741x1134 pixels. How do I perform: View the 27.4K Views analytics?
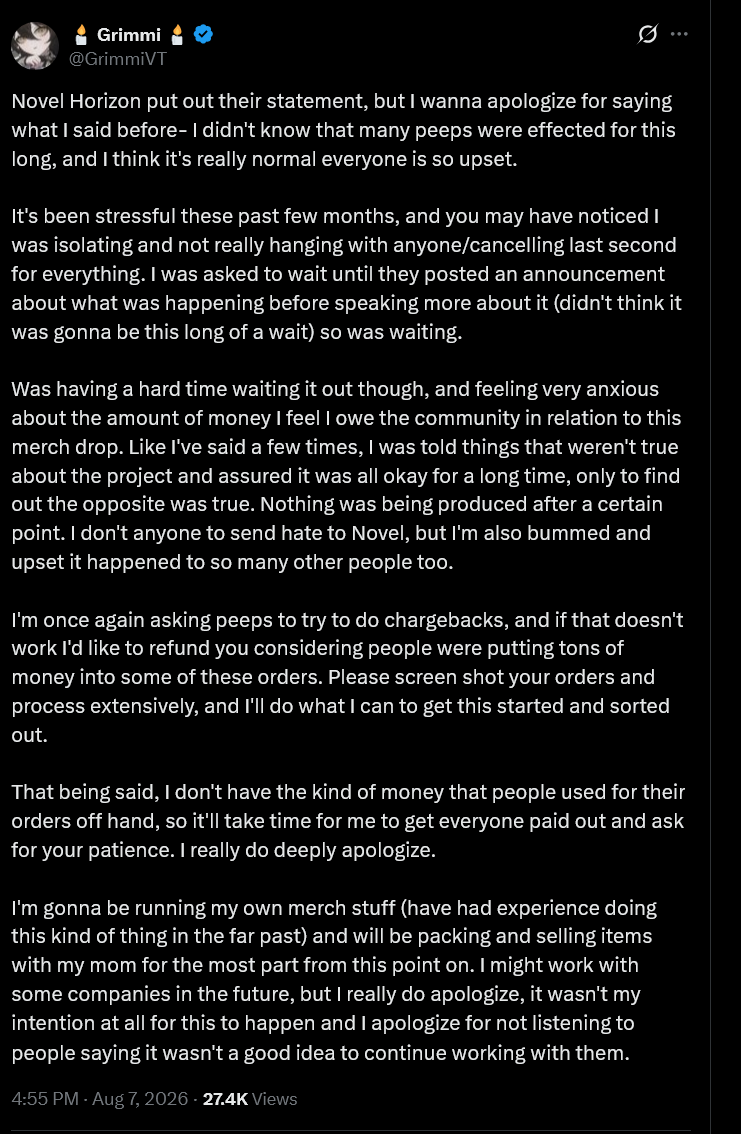coord(250,1099)
